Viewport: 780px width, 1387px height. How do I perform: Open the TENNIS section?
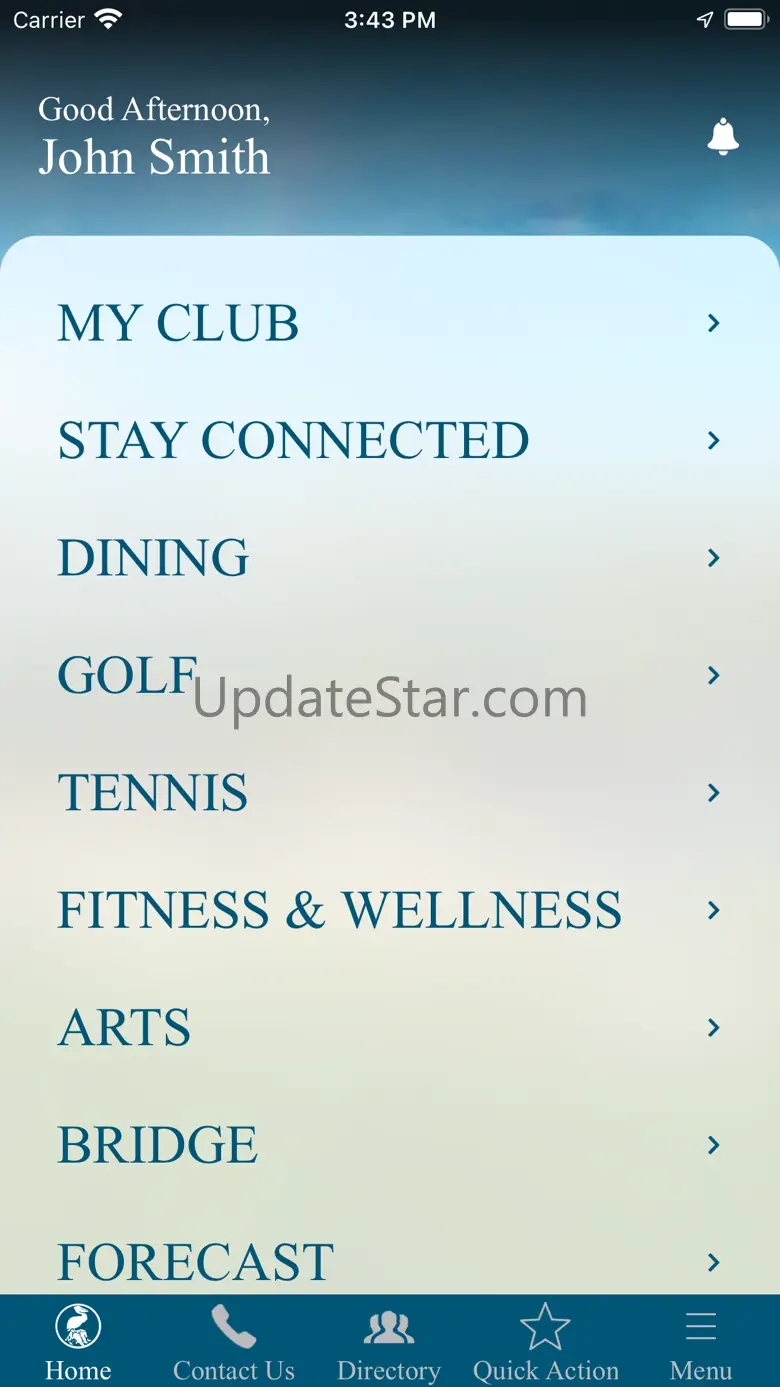tap(390, 792)
